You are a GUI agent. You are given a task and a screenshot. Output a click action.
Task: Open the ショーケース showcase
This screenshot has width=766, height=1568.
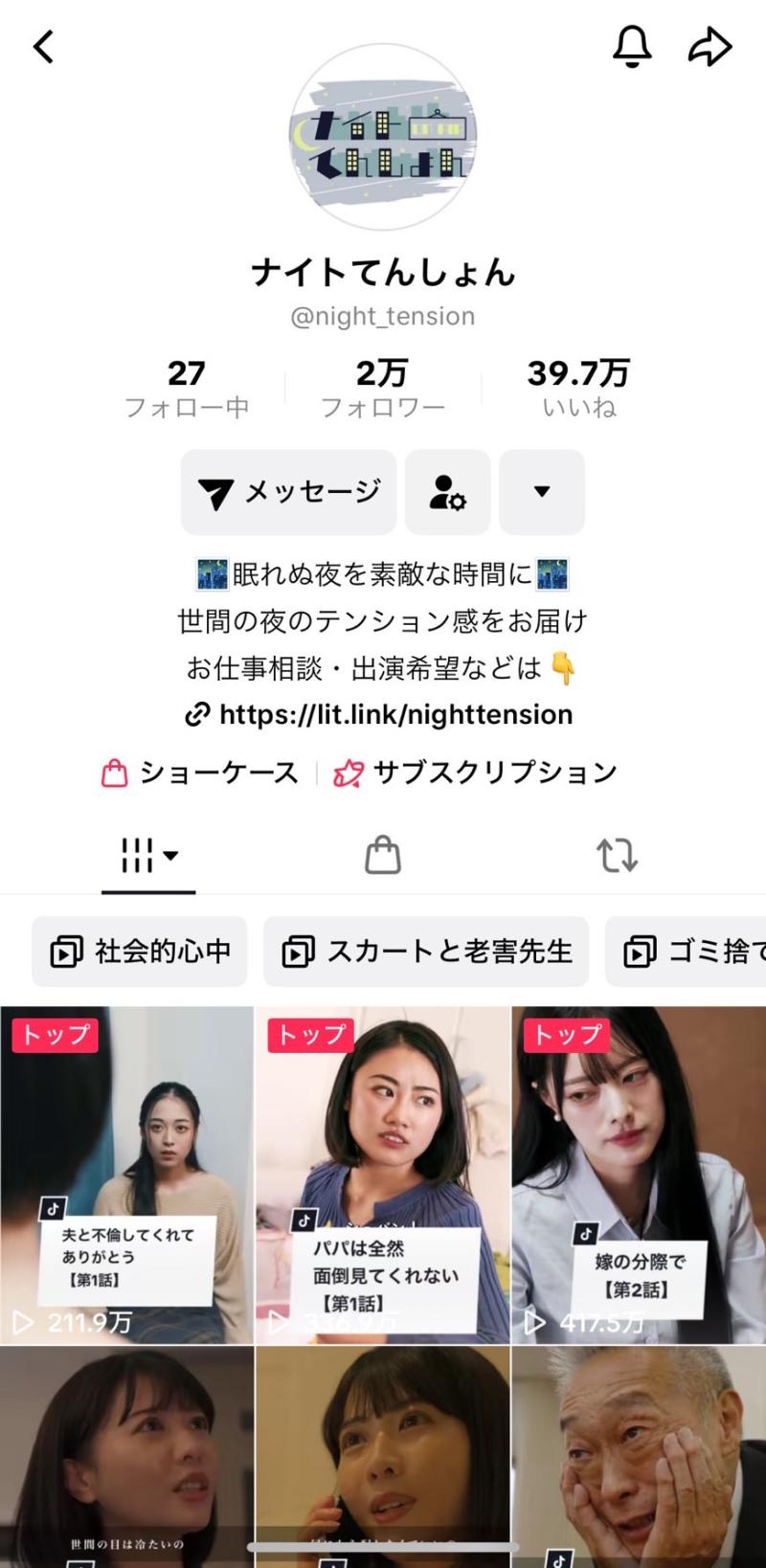(x=201, y=773)
